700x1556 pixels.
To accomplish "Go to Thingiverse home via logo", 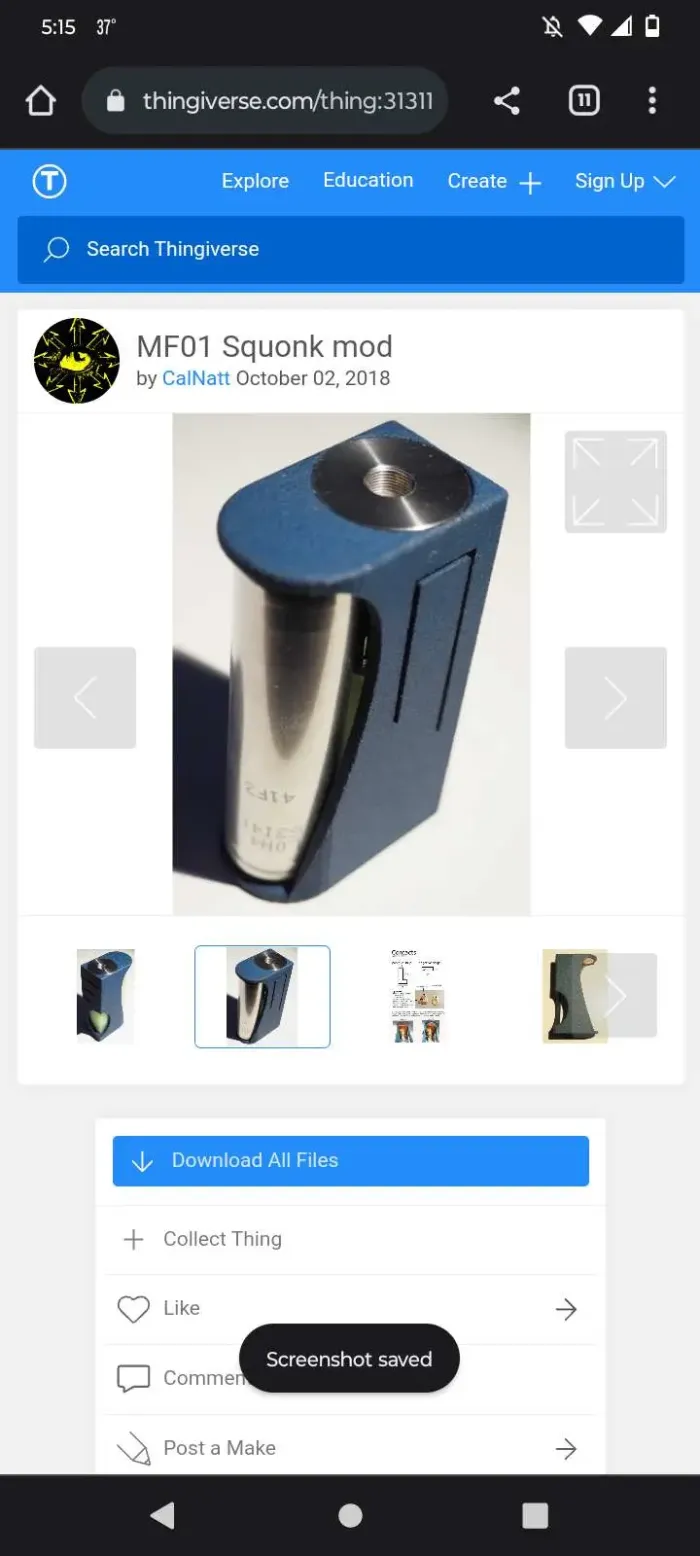I will (x=50, y=181).
